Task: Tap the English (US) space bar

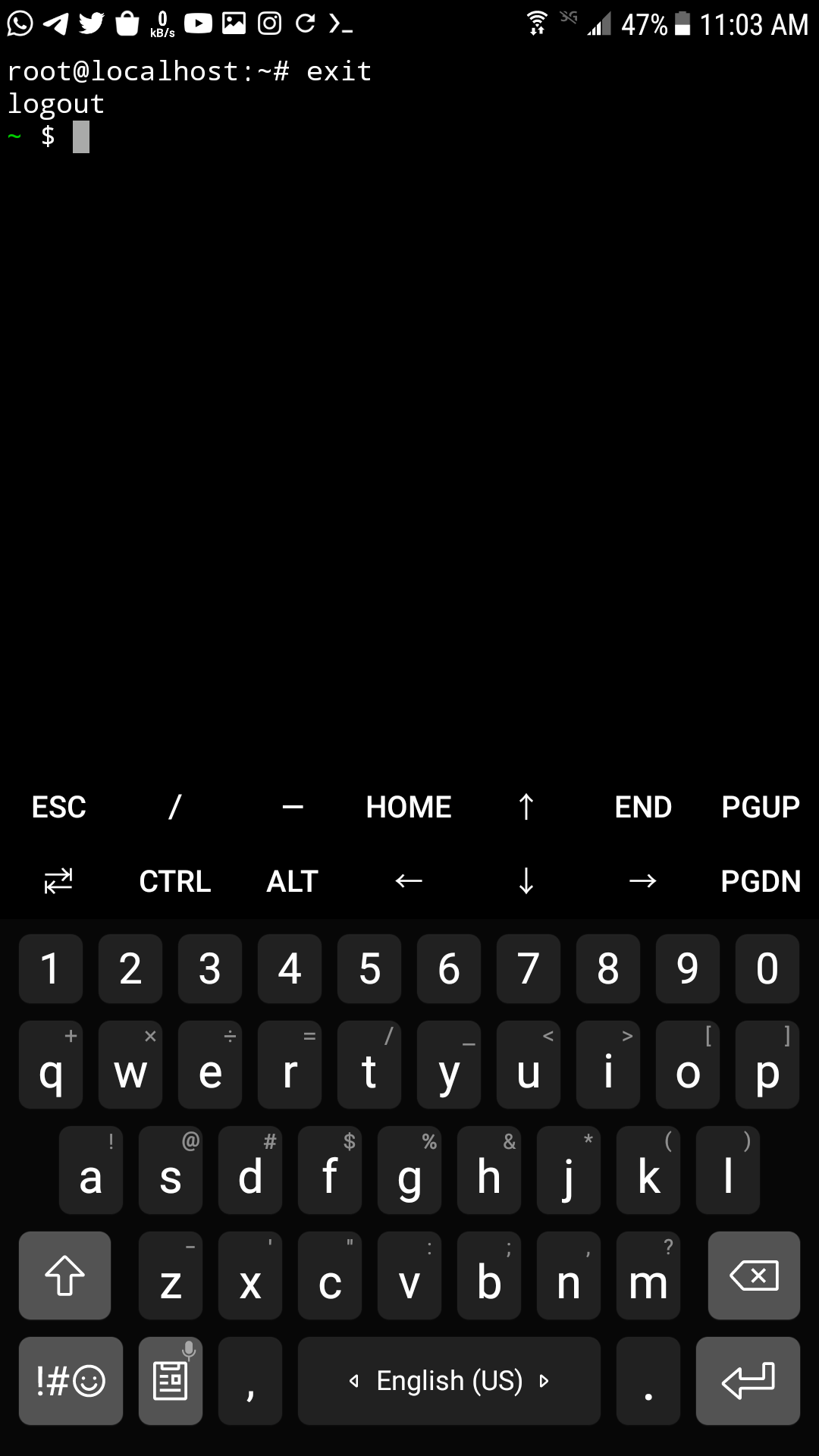Action: pos(449,1381)
